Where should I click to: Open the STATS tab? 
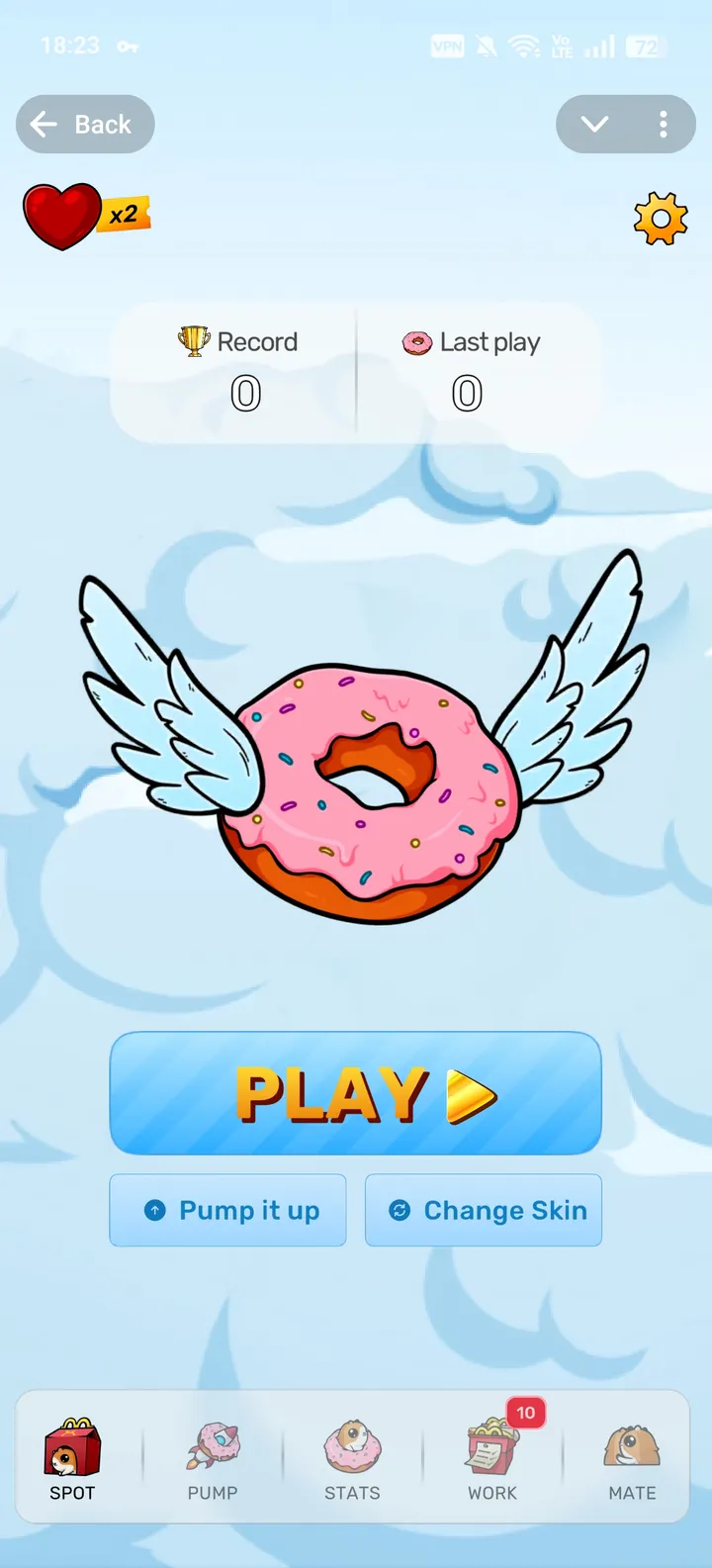[x=352, y=1459]
